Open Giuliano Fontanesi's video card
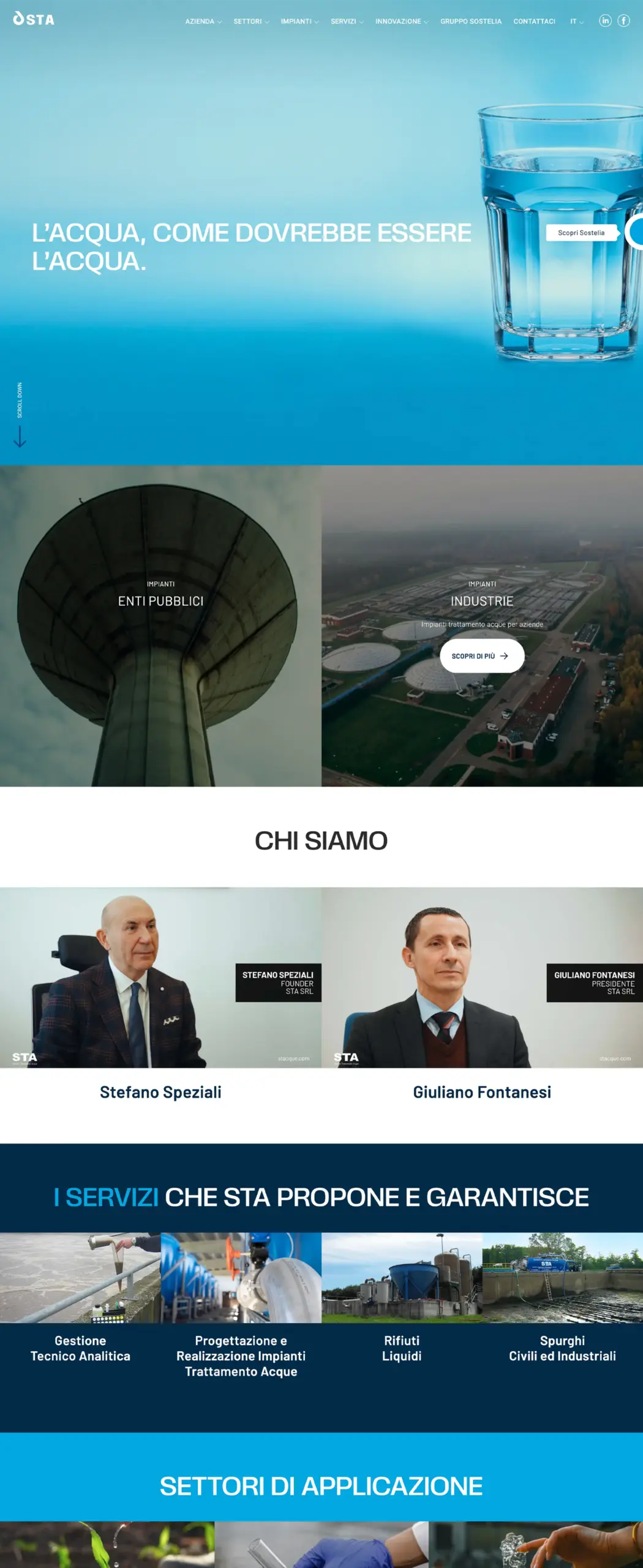Viewport: 643px width, 1568px height. (482, 978)
